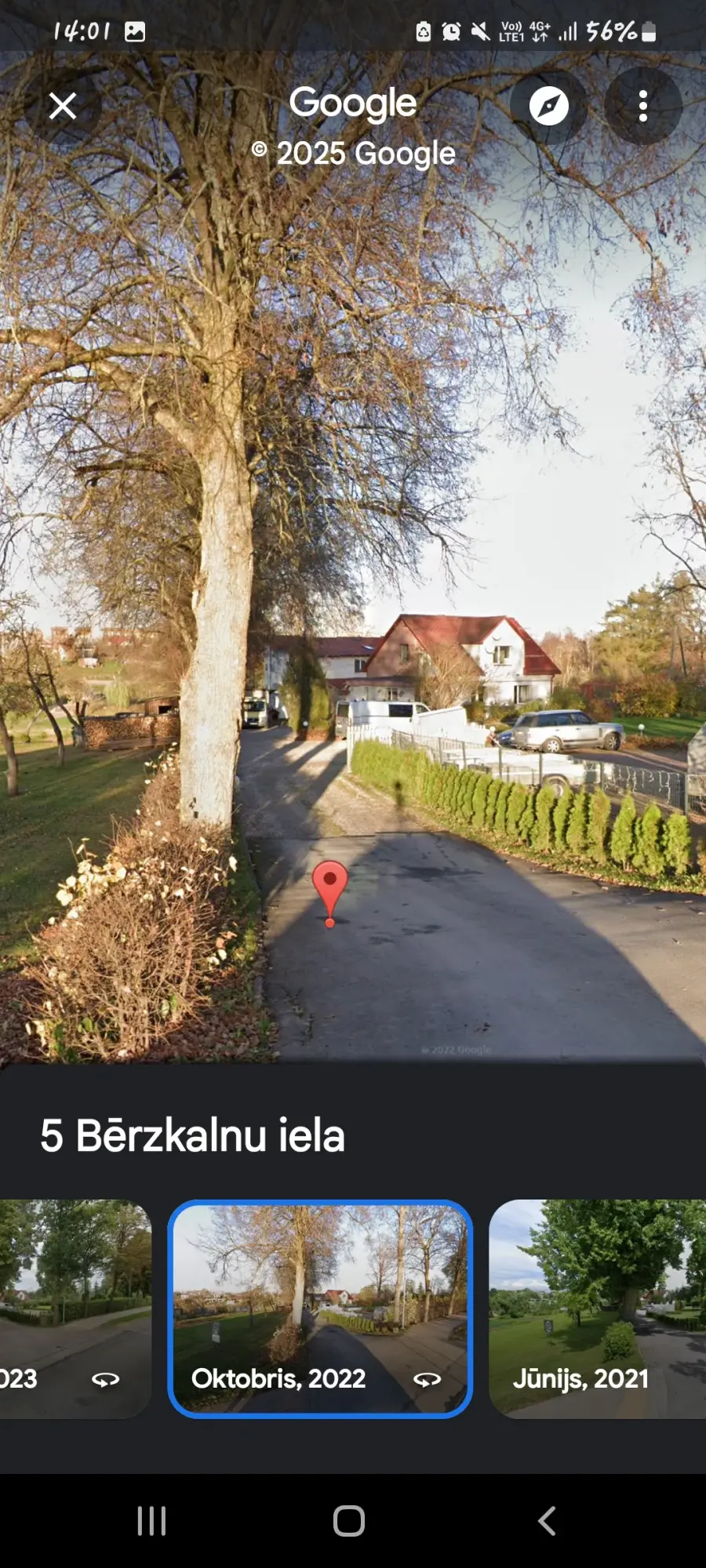Select the Jūnijs, 2021 street view thumbnail
The height and width of the screenshot is (1568, 706).
[x=596, y=1308]
